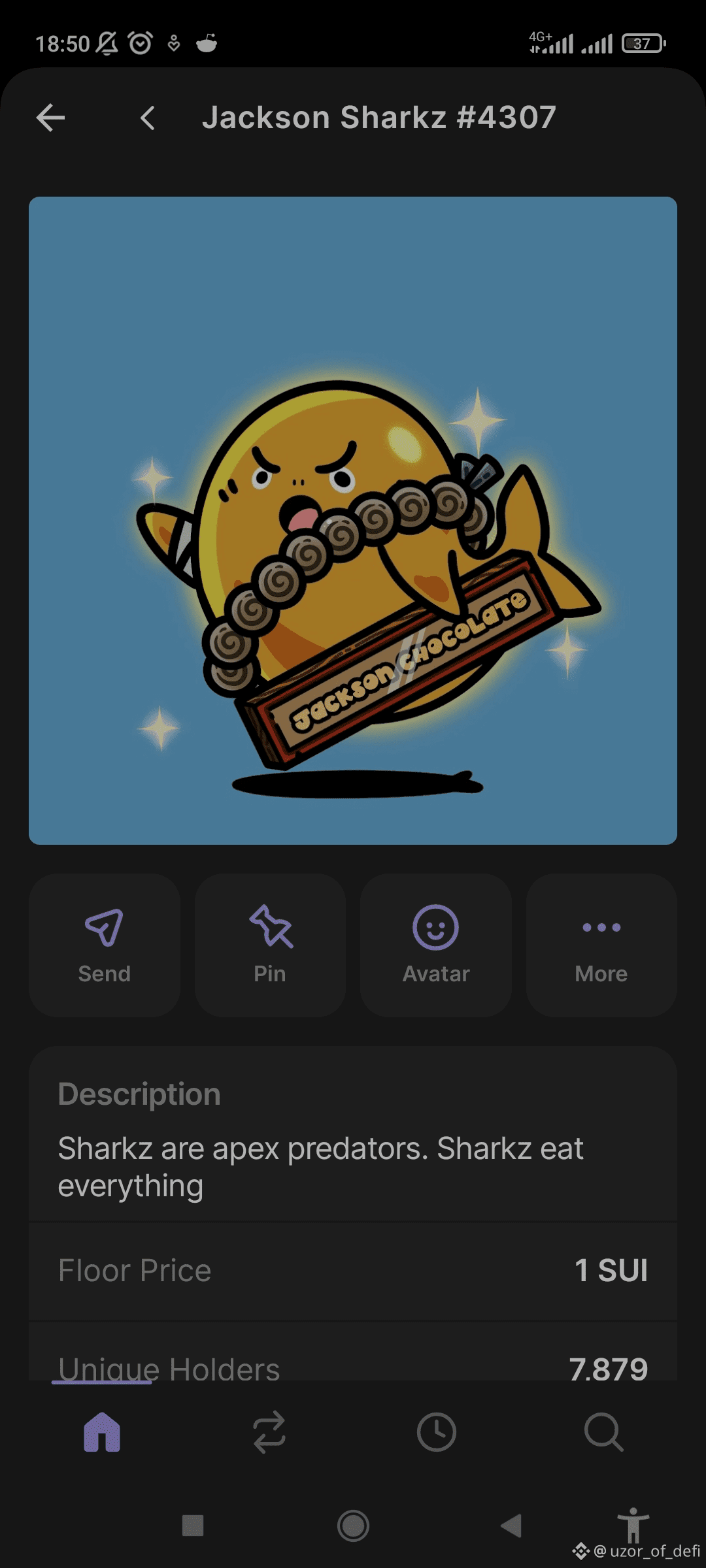Open the search tab

(603, 1432)
